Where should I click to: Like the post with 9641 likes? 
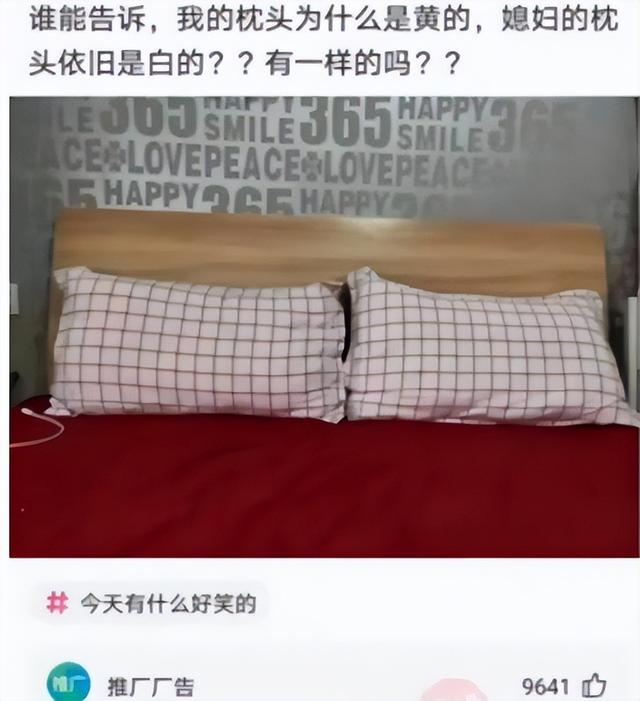point(594,685)
